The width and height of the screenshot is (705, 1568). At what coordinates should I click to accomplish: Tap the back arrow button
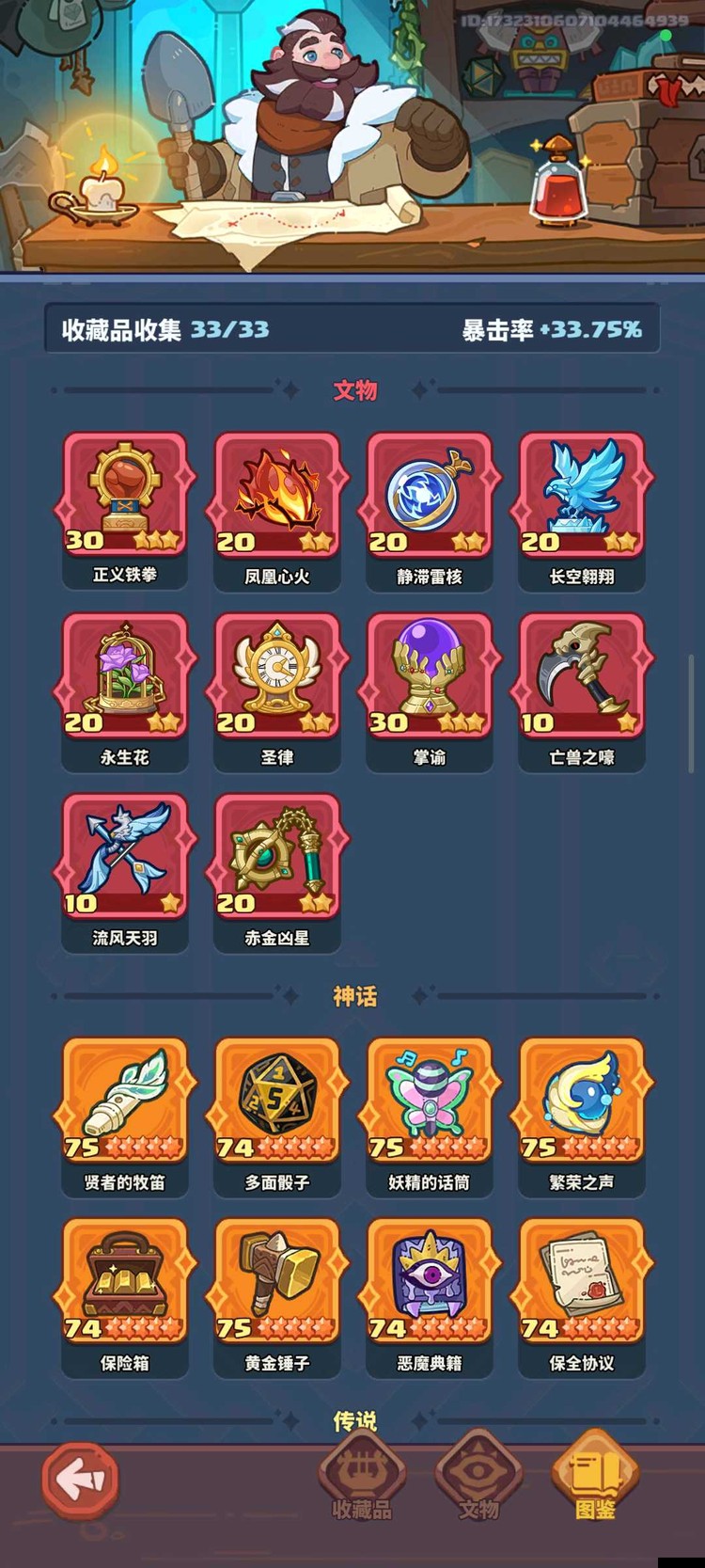(80, 1480)
